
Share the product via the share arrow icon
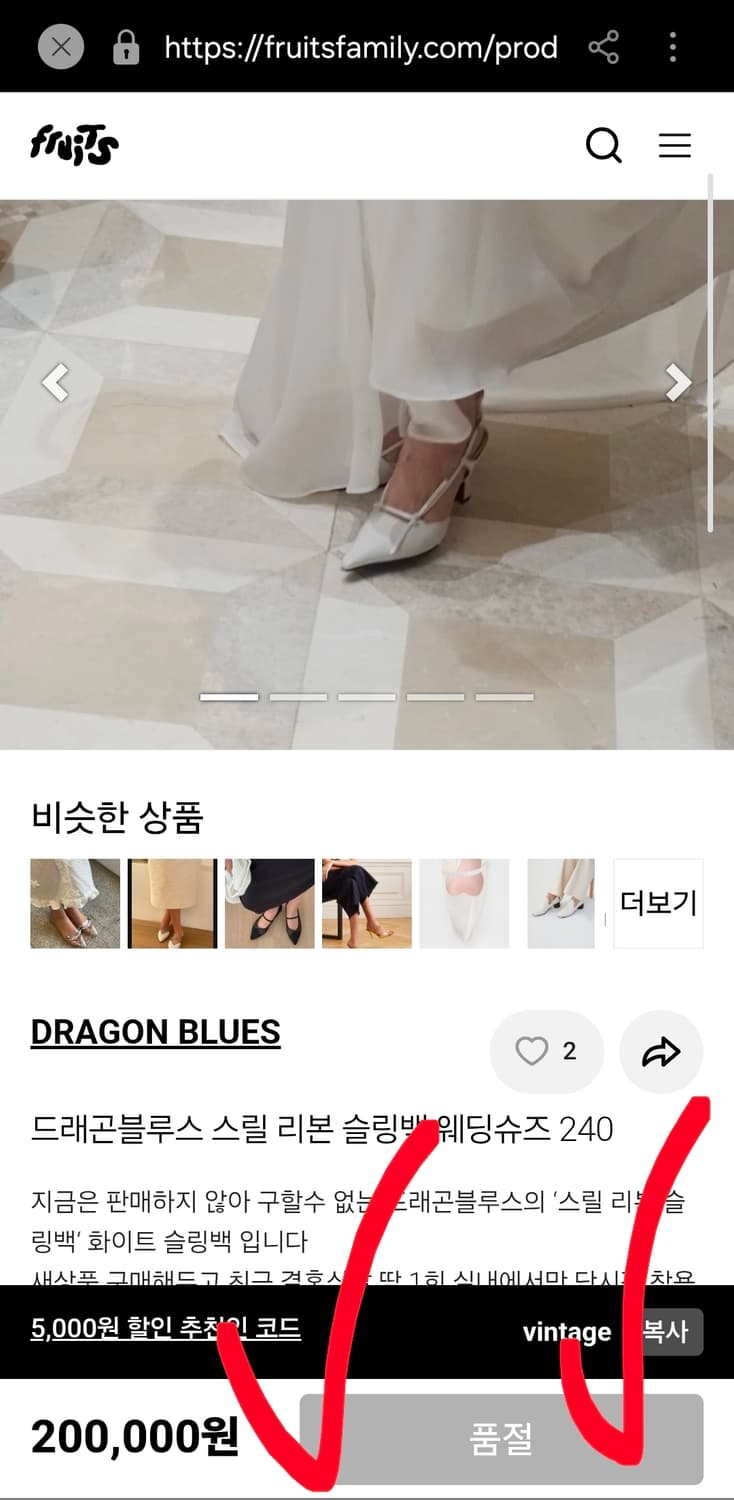(x=661, y=1051)
